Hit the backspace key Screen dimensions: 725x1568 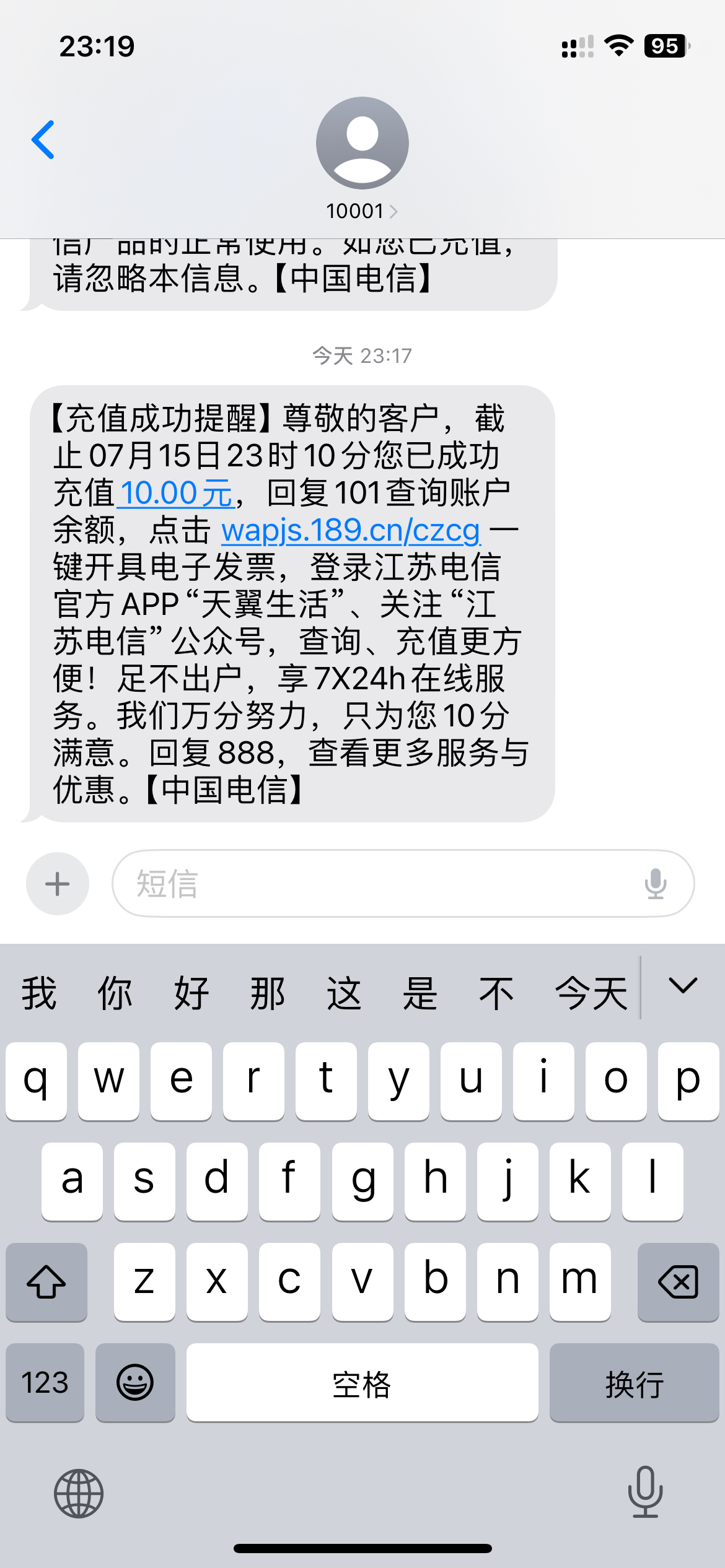[678, 1282]
